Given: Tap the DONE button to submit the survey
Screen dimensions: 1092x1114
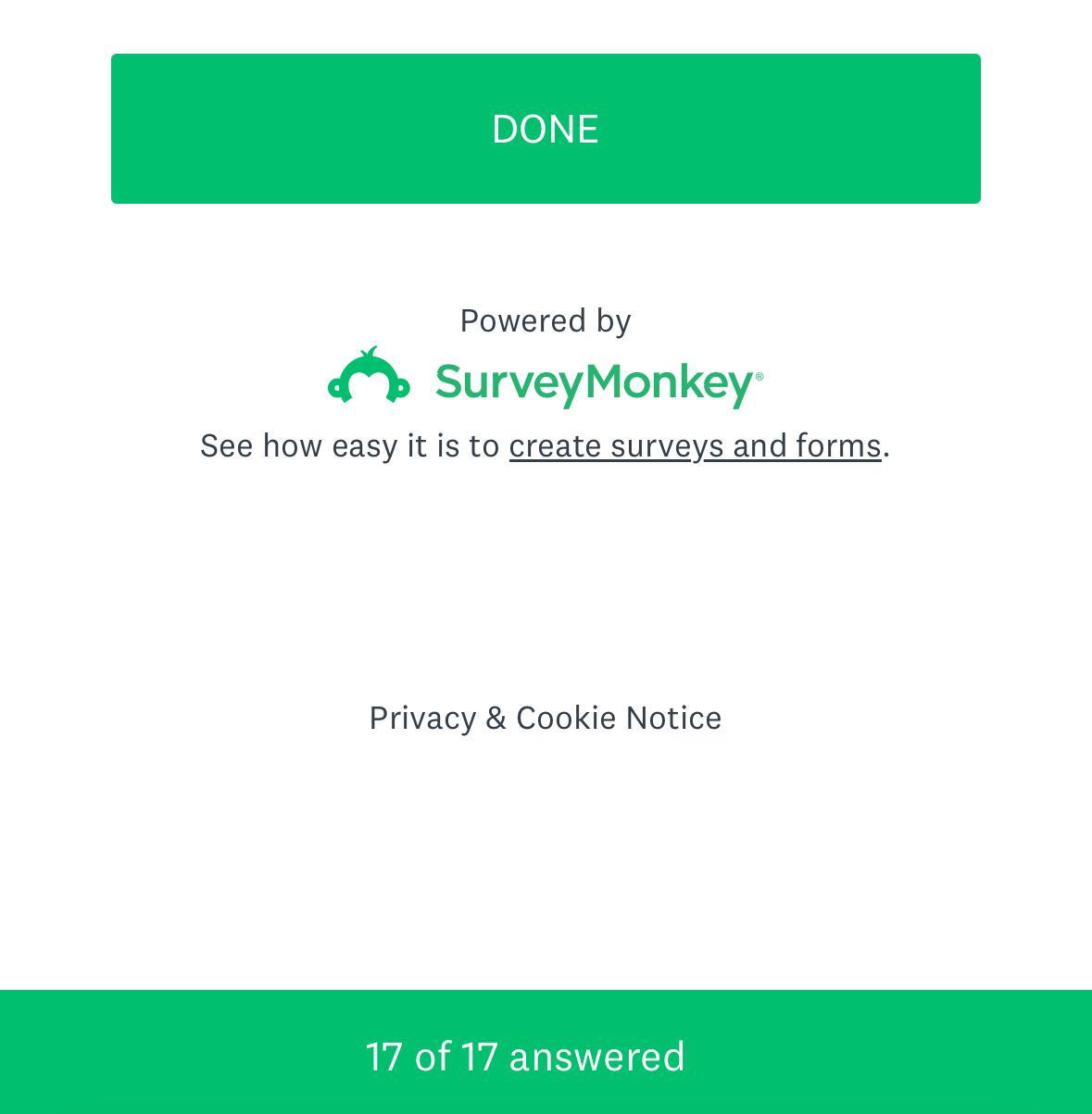Looking at the screenshot, I should (546, 129).
